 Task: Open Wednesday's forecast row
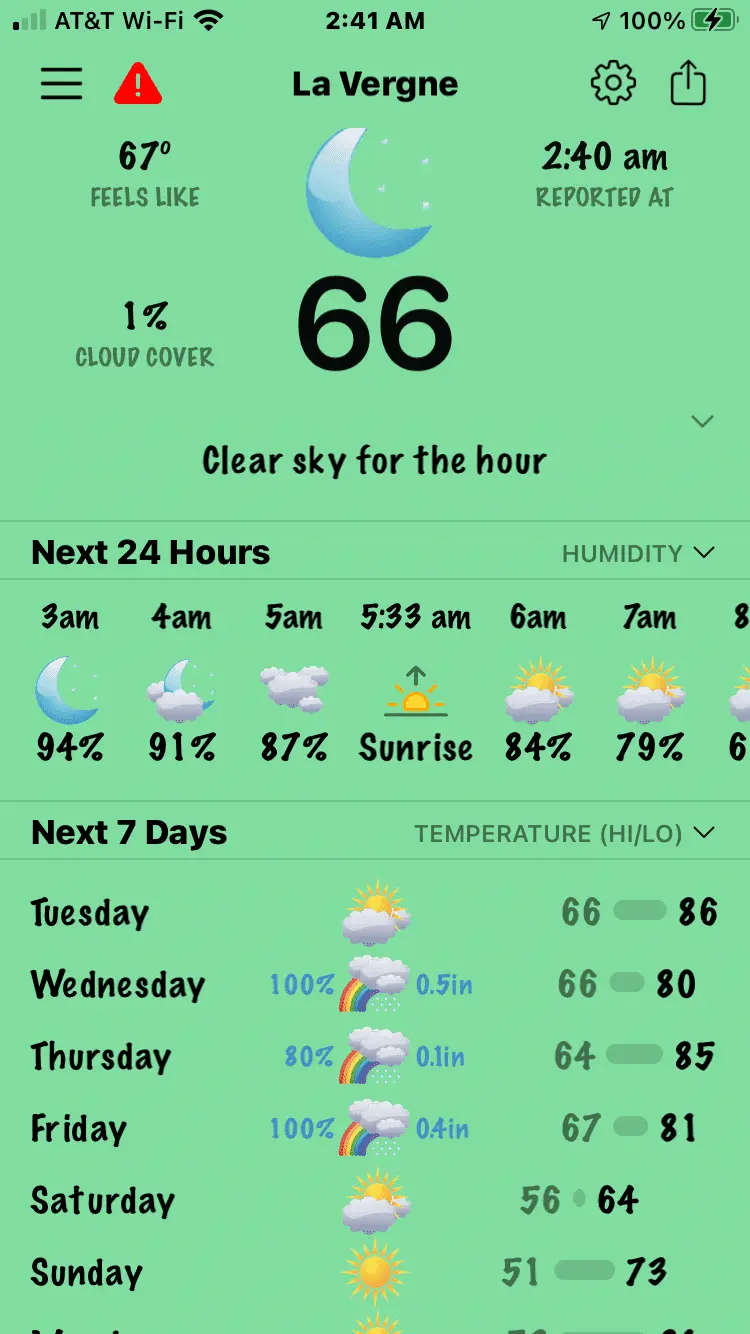click(374, 985)
